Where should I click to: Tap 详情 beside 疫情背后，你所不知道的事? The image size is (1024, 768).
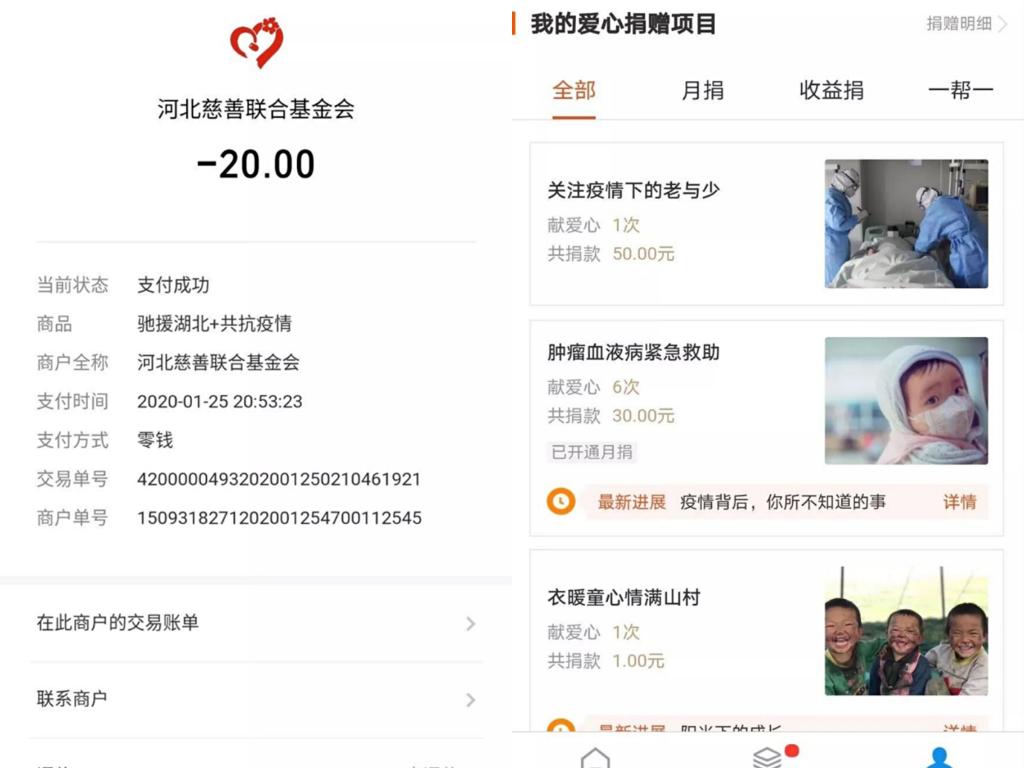click(x=959, y=502)
